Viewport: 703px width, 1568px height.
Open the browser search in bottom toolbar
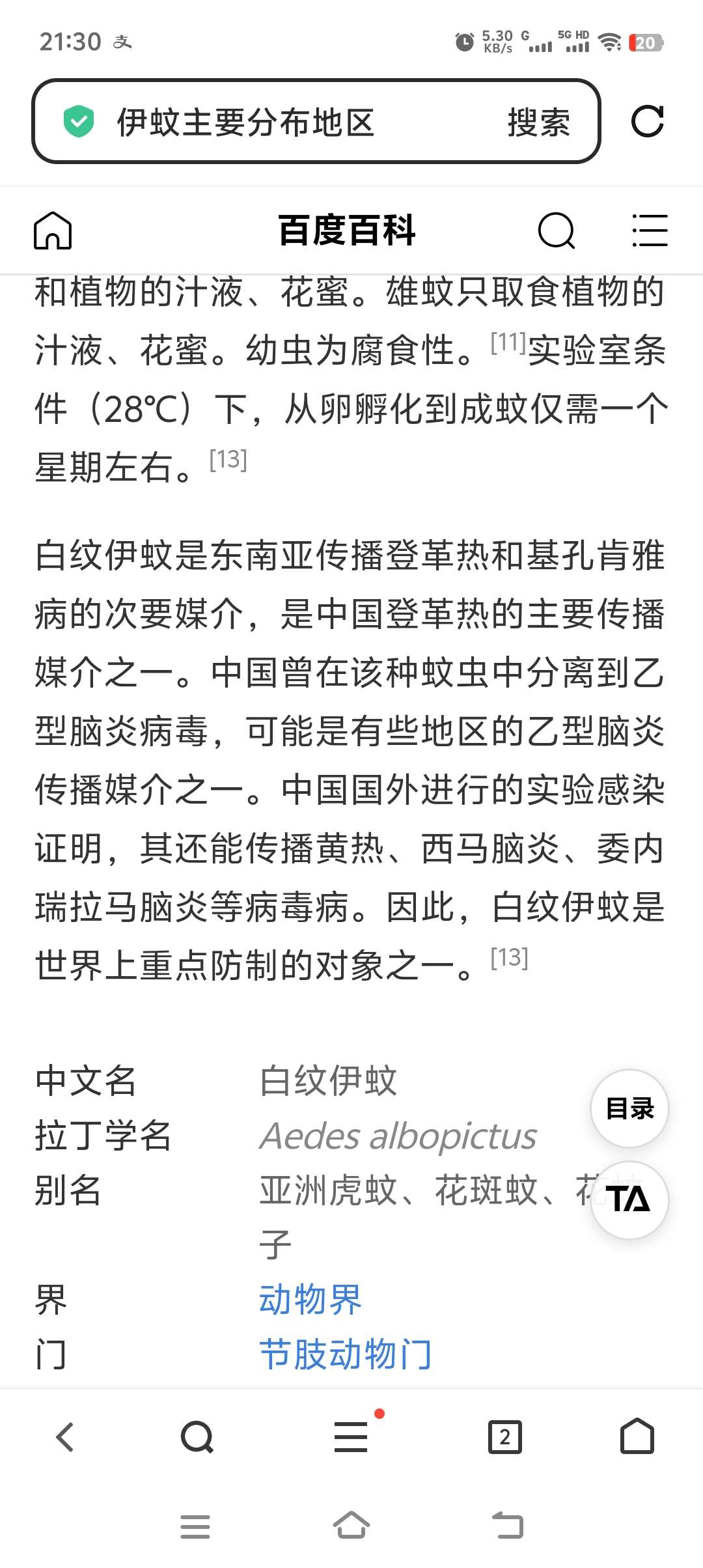pos(197,1437)
